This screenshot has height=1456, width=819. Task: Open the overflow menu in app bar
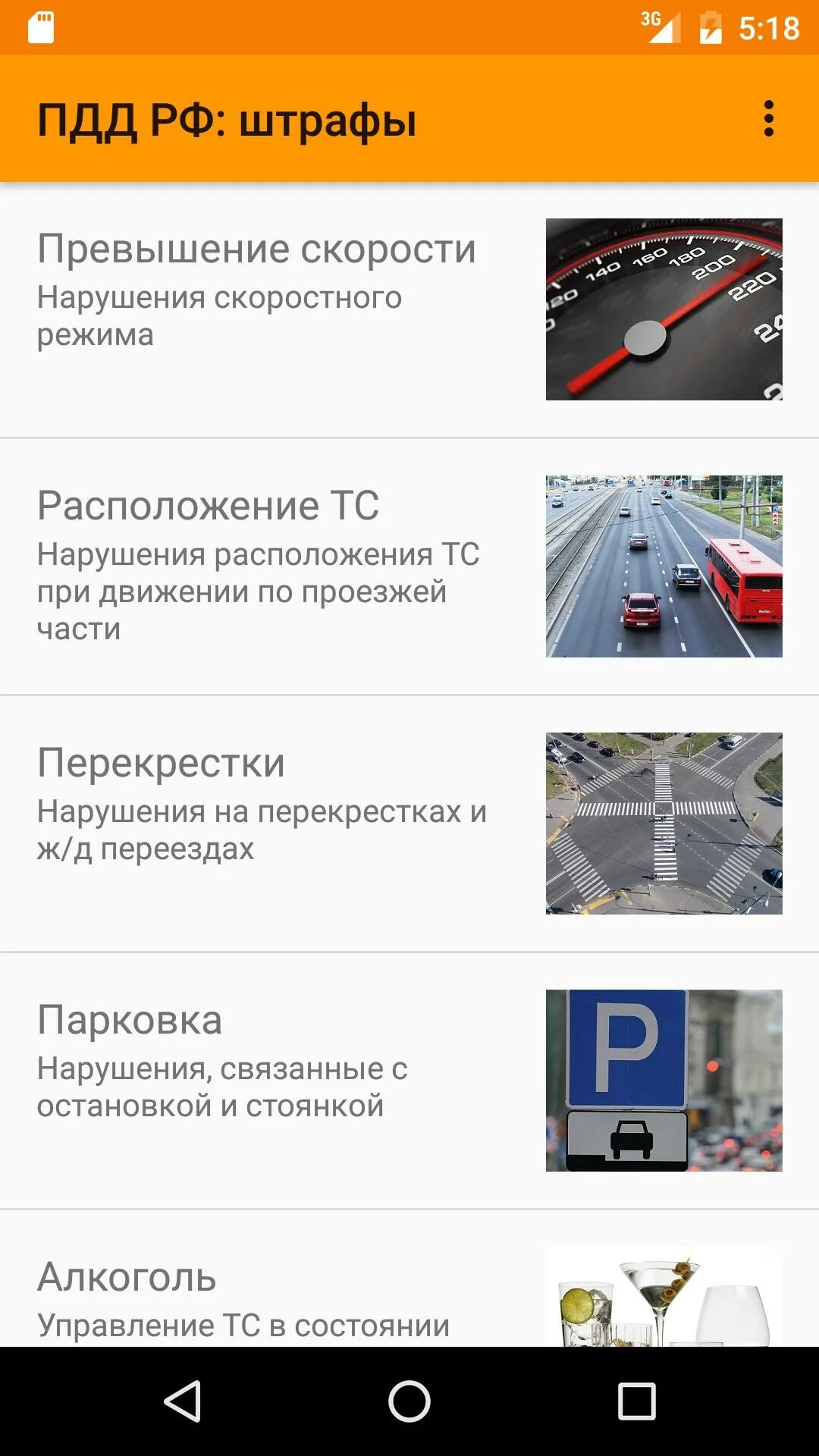[x=768, y=119]
